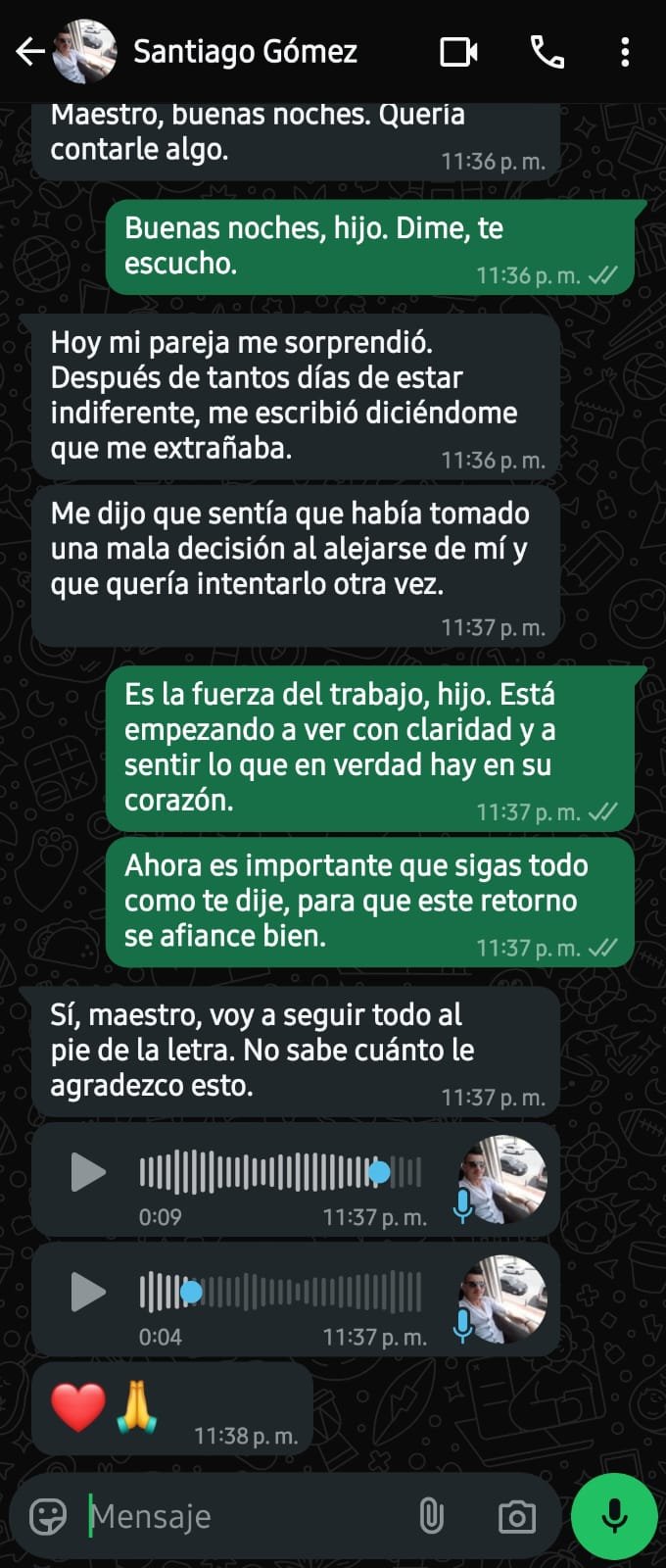Open the camera from the chat

516,1516
